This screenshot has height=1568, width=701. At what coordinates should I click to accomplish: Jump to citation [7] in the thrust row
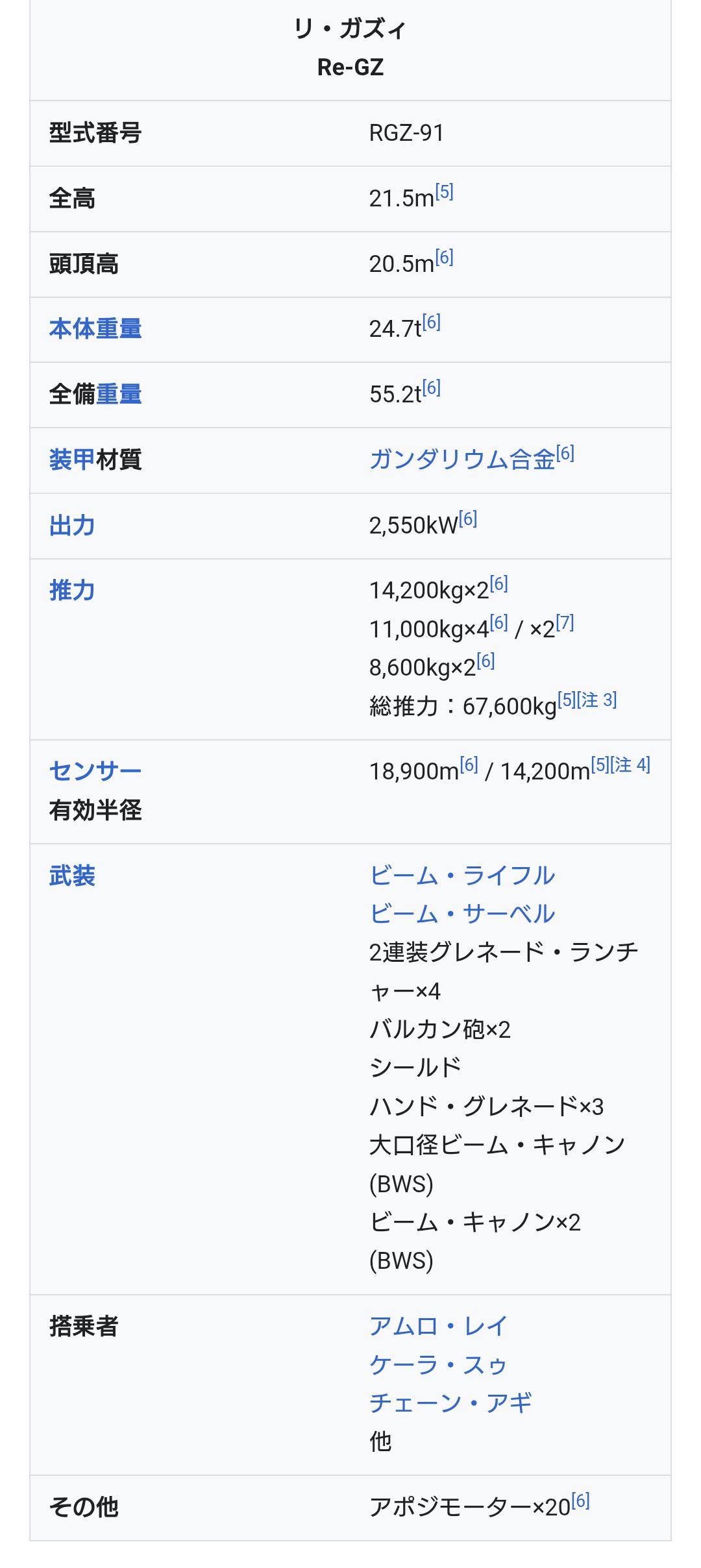[565, 623]
